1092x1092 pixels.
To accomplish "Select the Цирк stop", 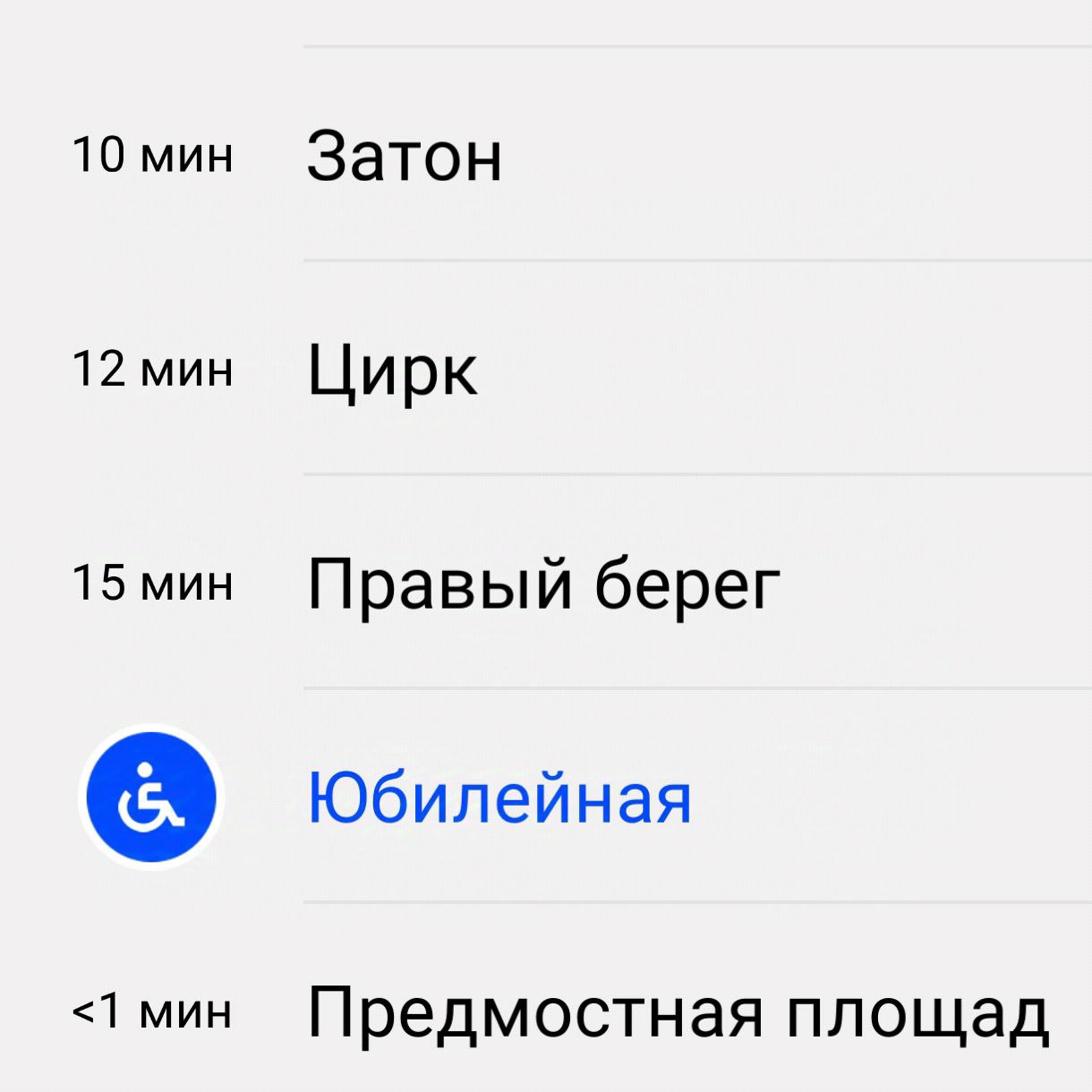I will 393,370.
